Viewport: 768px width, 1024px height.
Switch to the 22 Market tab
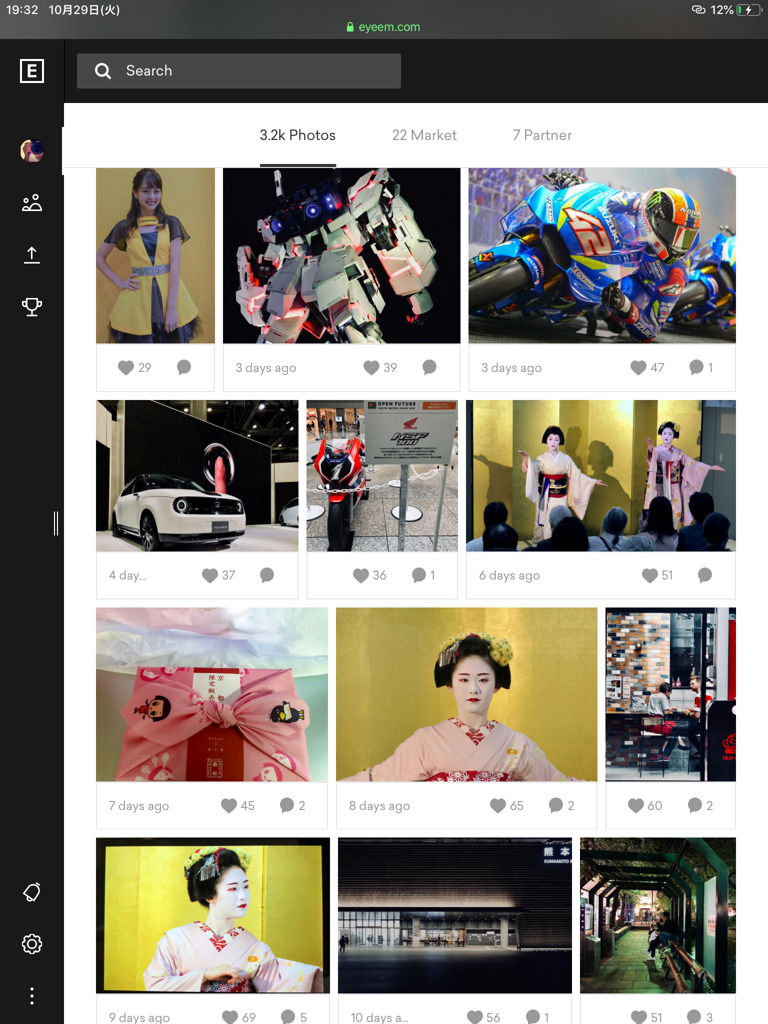pos(424,135)
